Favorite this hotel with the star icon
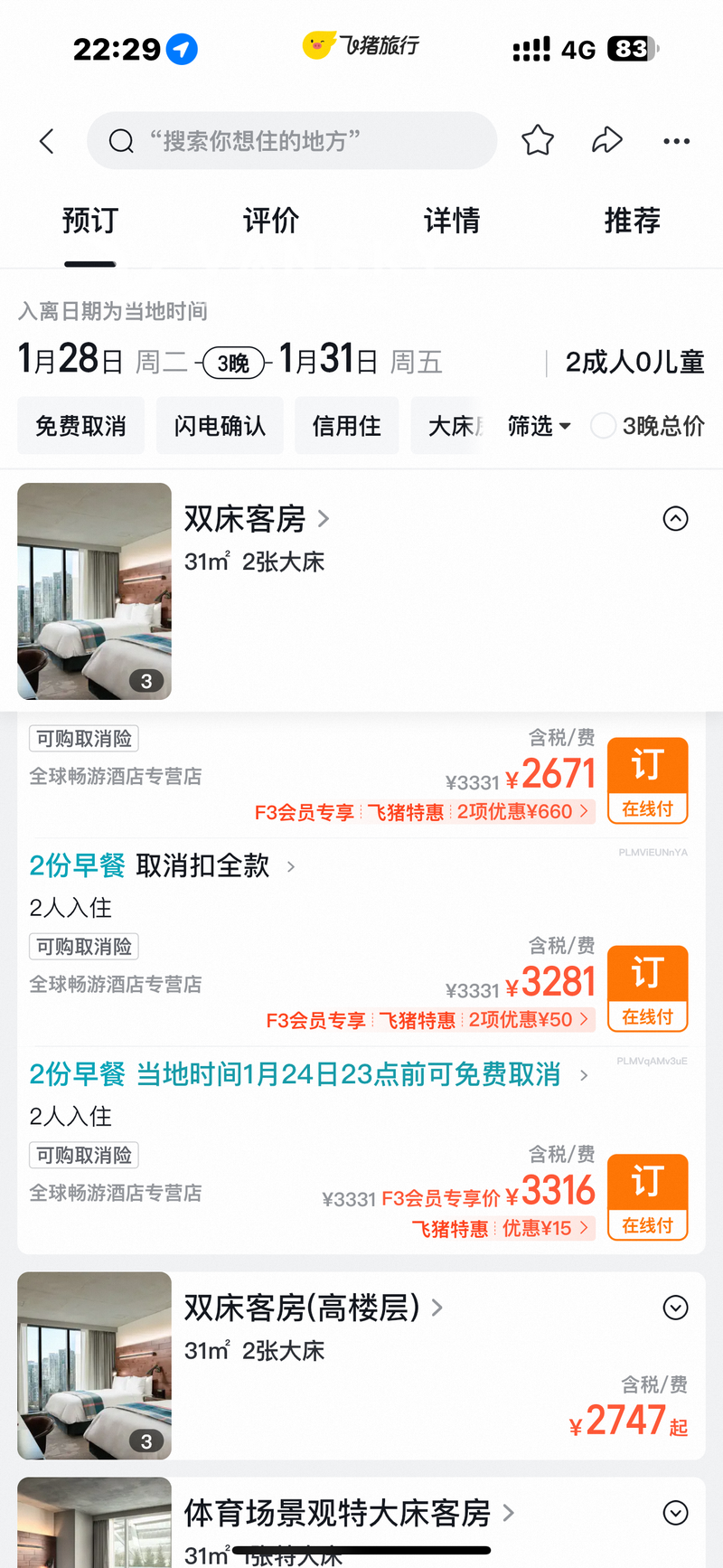The width and height of the screenshot is (723, 1568). tap(538, 141)
